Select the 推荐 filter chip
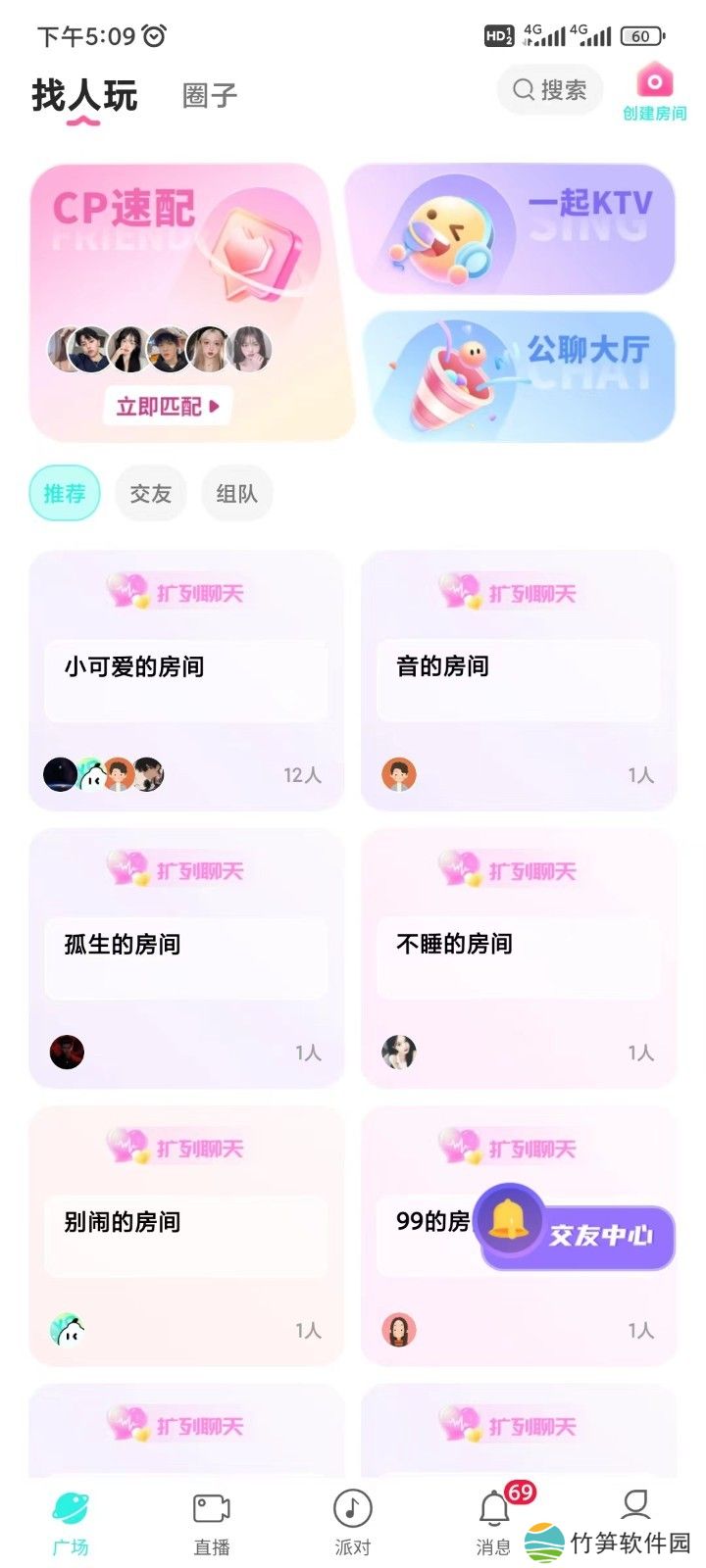The image size is (706, 1568). (65, 493)
